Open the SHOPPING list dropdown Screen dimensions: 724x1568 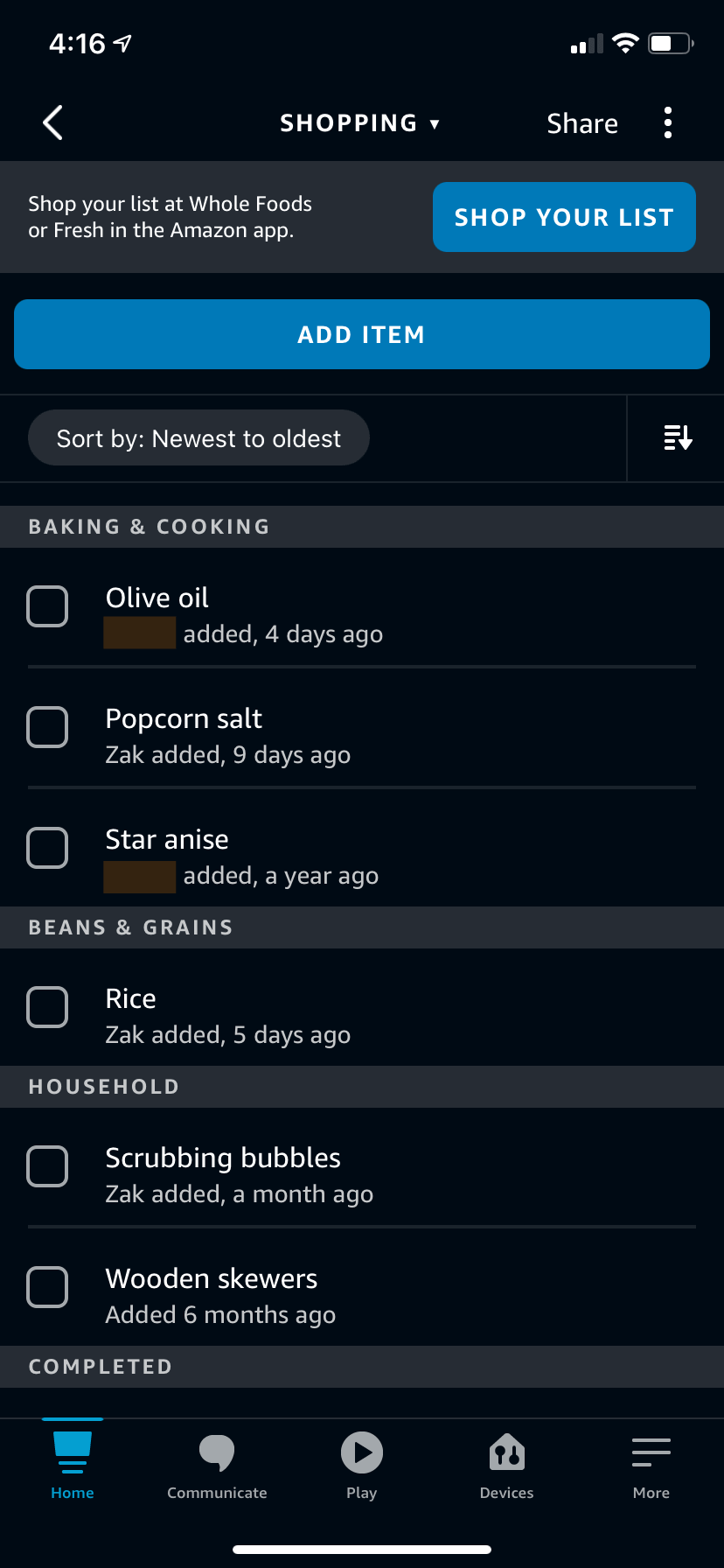[361, 122]
